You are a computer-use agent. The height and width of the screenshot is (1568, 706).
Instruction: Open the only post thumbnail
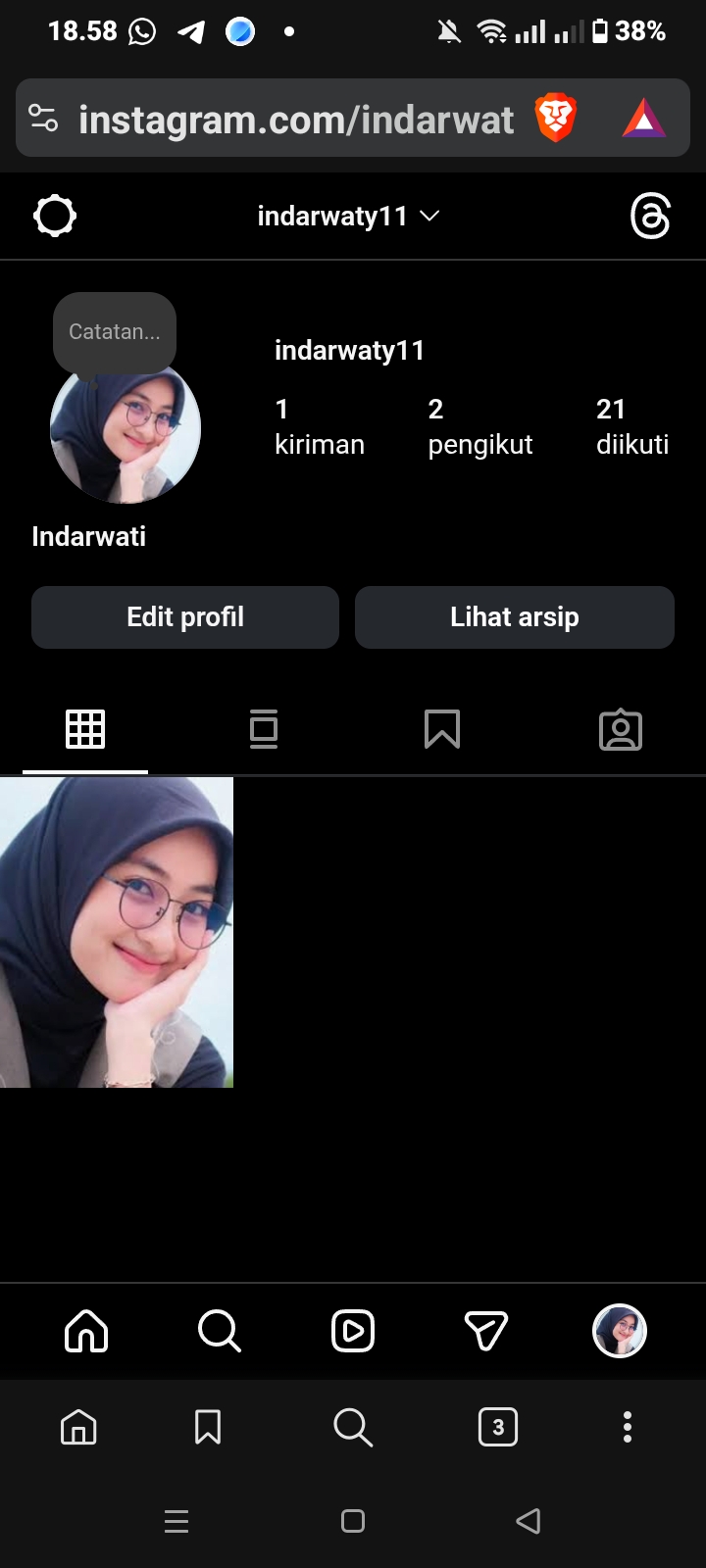point(117,932)
